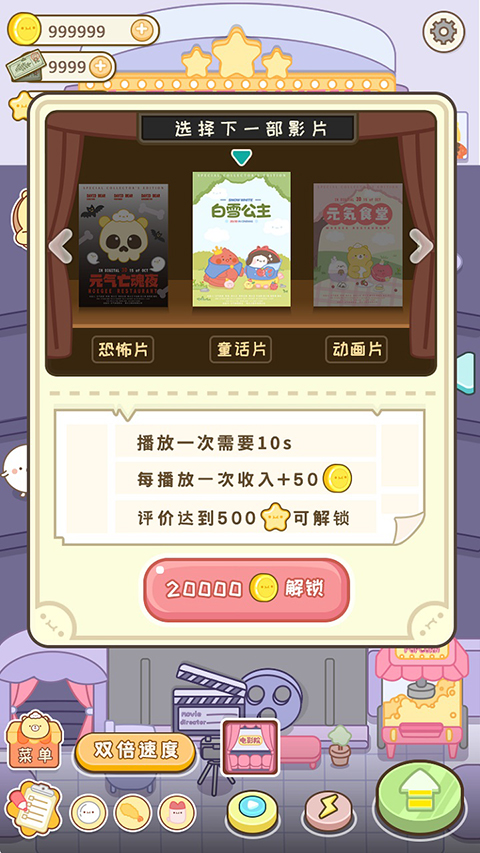Select the 元気食堂 animation poster

pyautogui.click(x=358, y=245)
